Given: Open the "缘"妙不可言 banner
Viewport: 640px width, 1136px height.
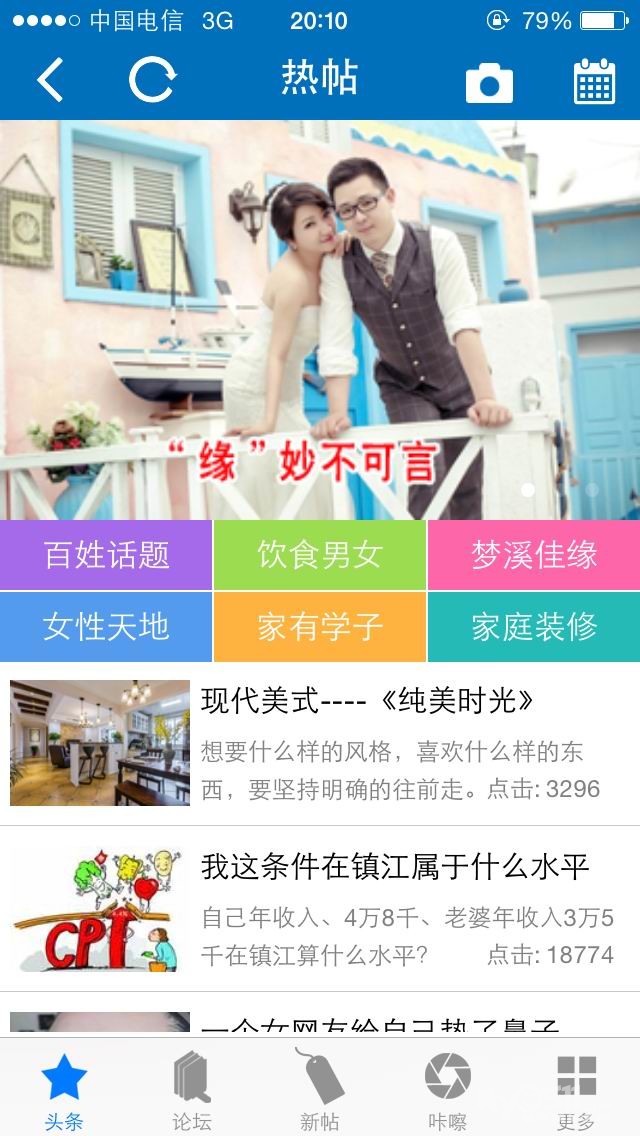Looking at the screenshot, I should 320,320.
